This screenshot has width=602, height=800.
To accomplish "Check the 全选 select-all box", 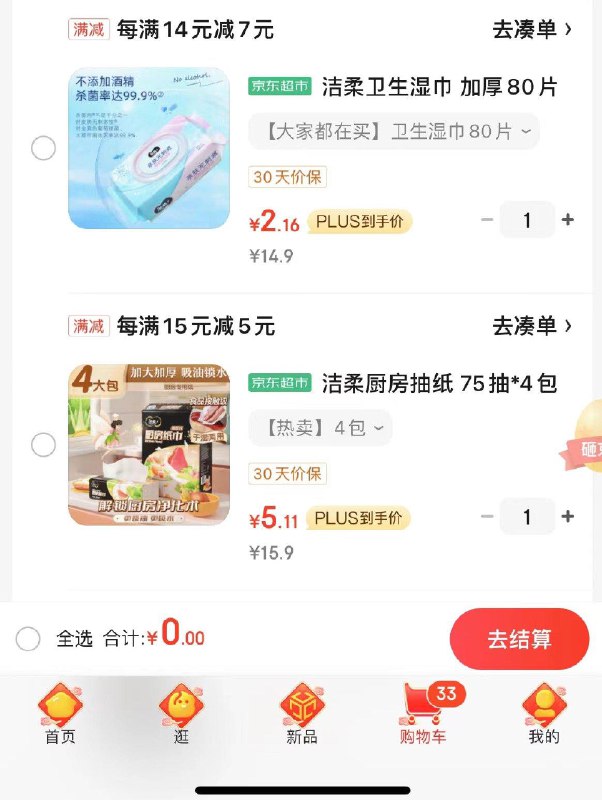I will click(29, 638).
